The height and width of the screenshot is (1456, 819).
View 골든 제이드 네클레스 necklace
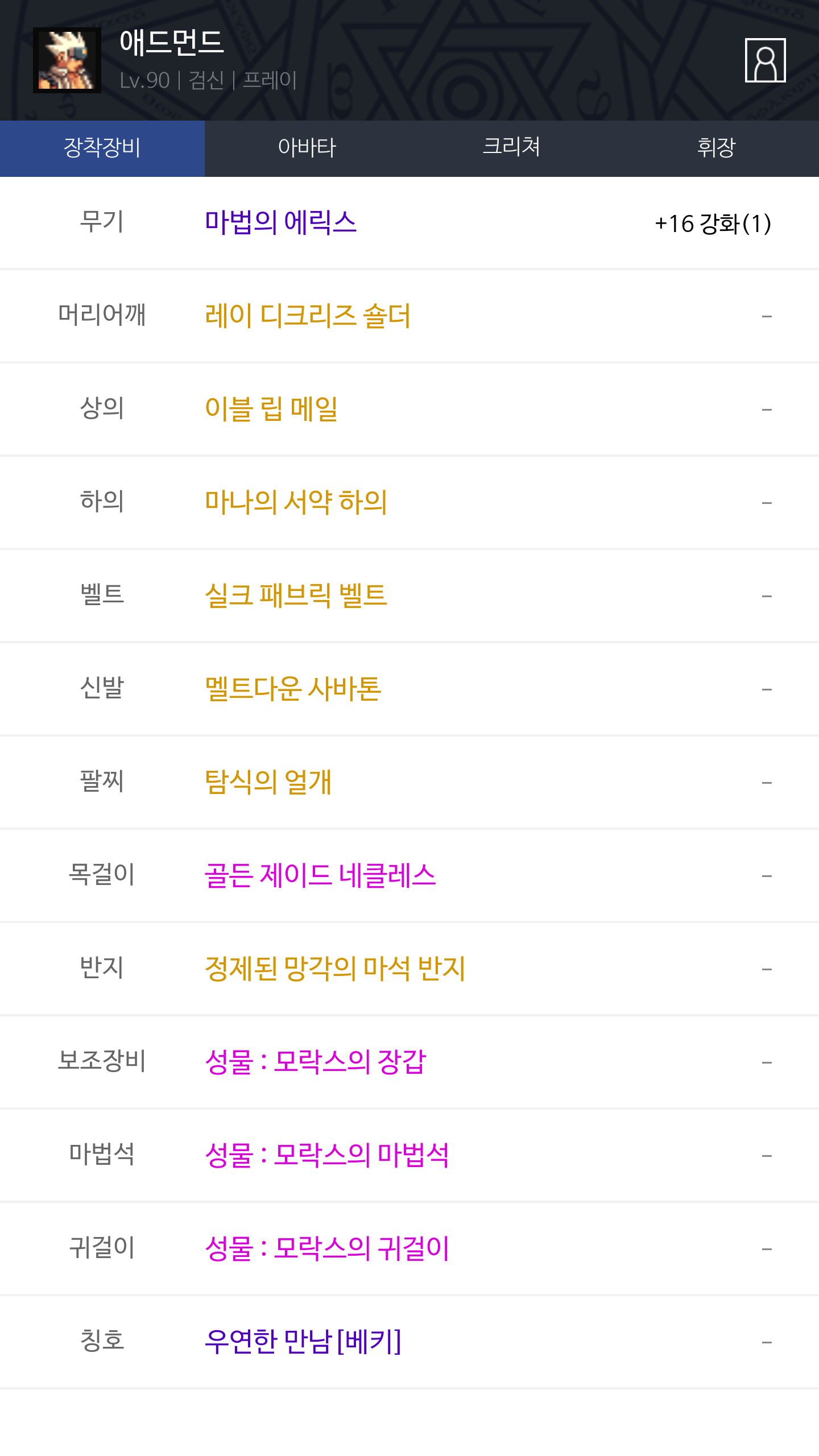[x=320, y=875]
